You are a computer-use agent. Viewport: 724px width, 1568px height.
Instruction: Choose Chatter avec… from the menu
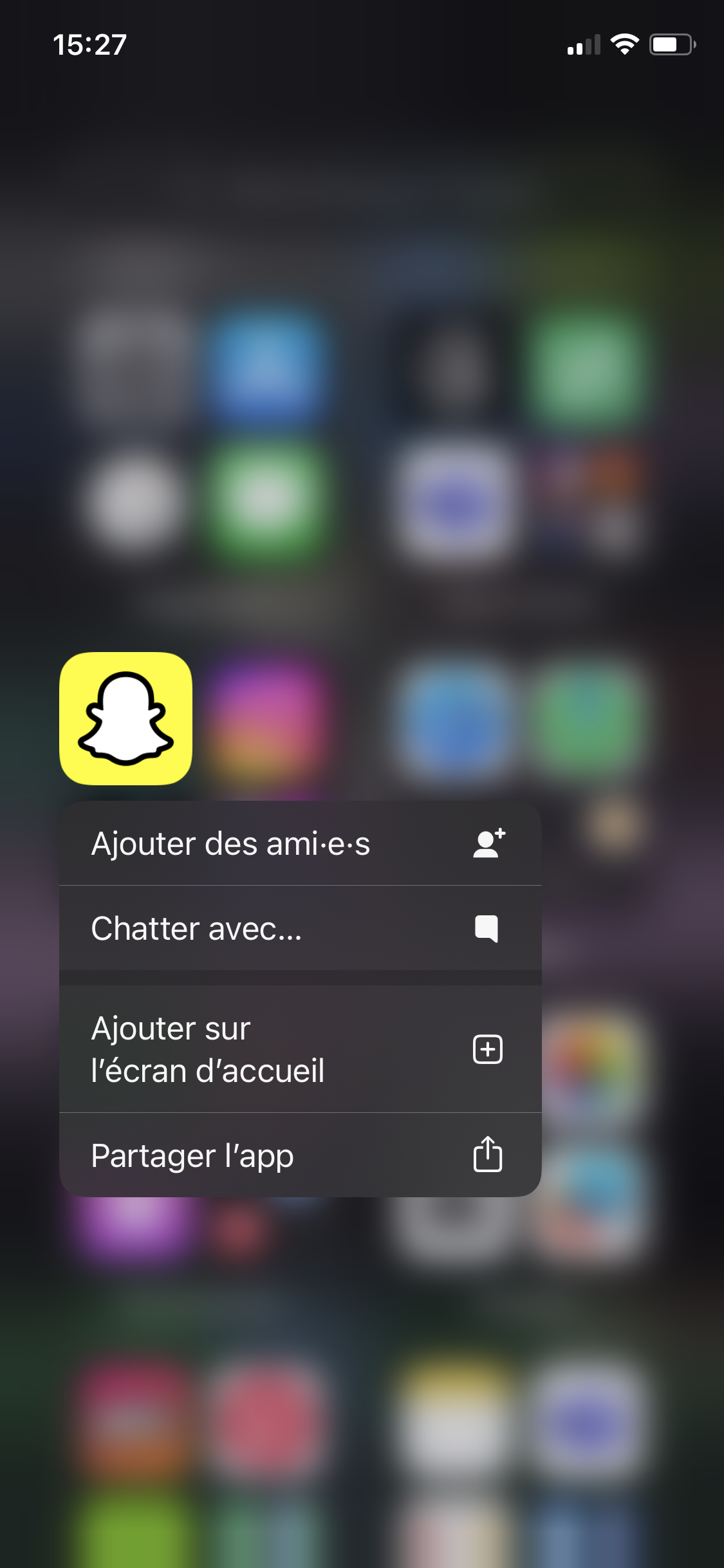(x=300, y=928)
